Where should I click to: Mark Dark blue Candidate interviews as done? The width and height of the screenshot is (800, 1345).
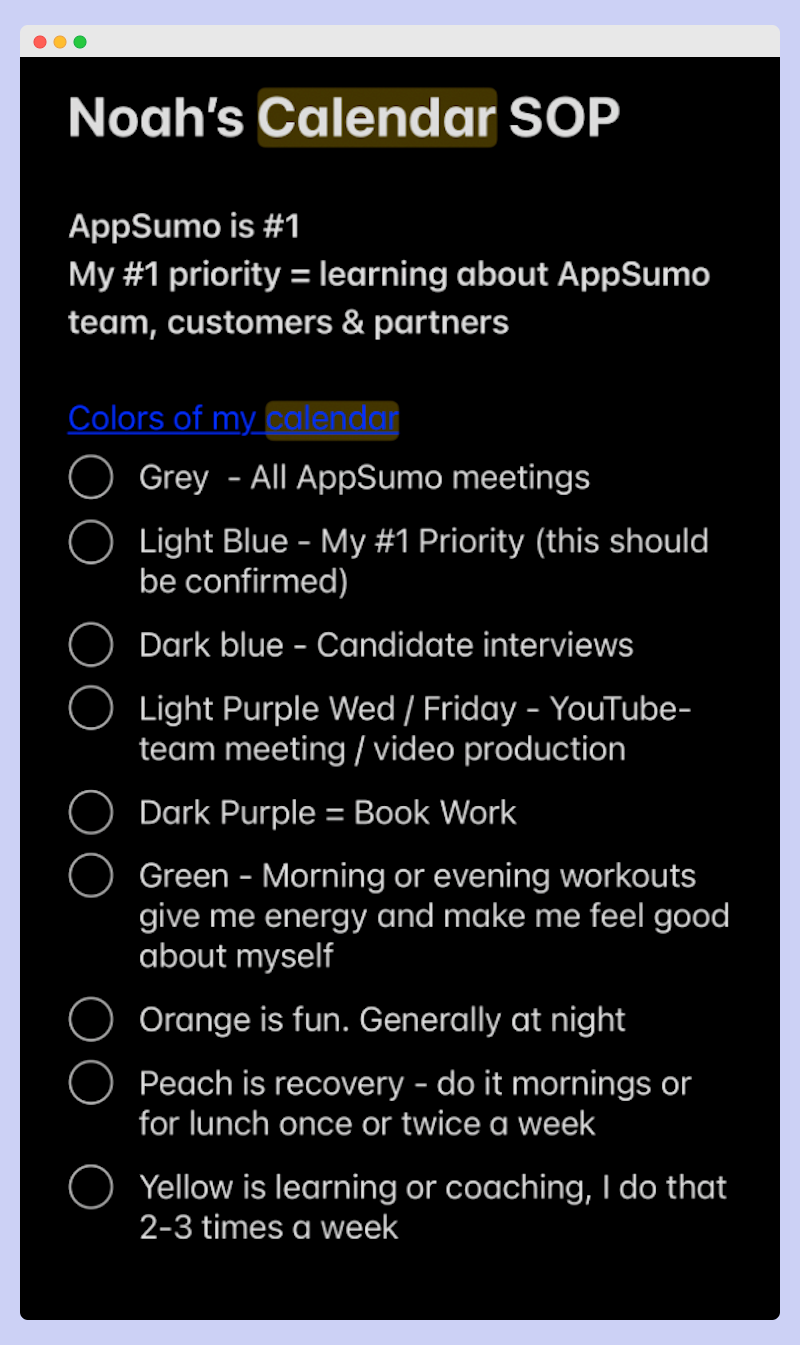click(x=90, y=645)
